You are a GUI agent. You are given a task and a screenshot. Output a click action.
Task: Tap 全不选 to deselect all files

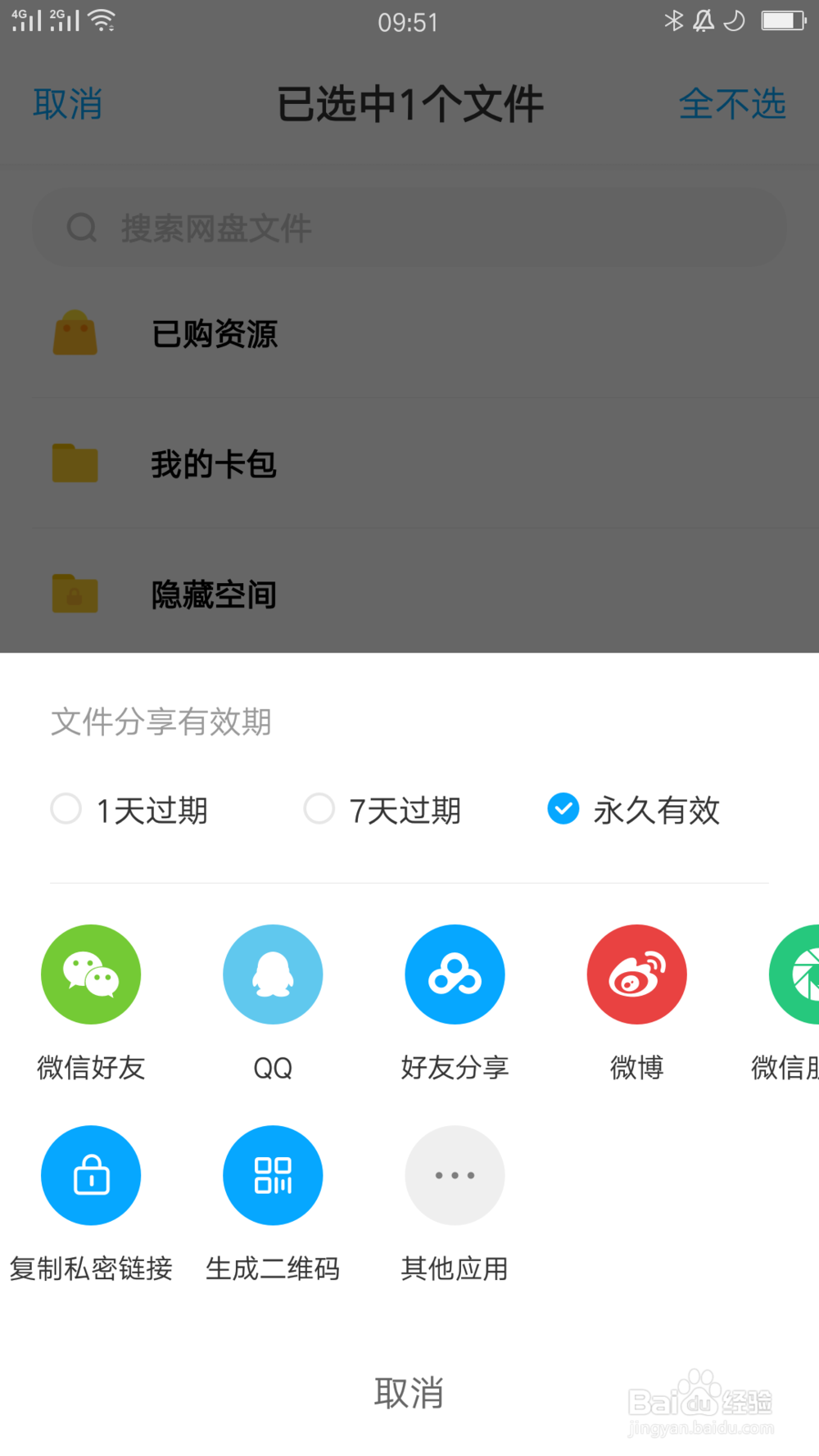[733, 103]
